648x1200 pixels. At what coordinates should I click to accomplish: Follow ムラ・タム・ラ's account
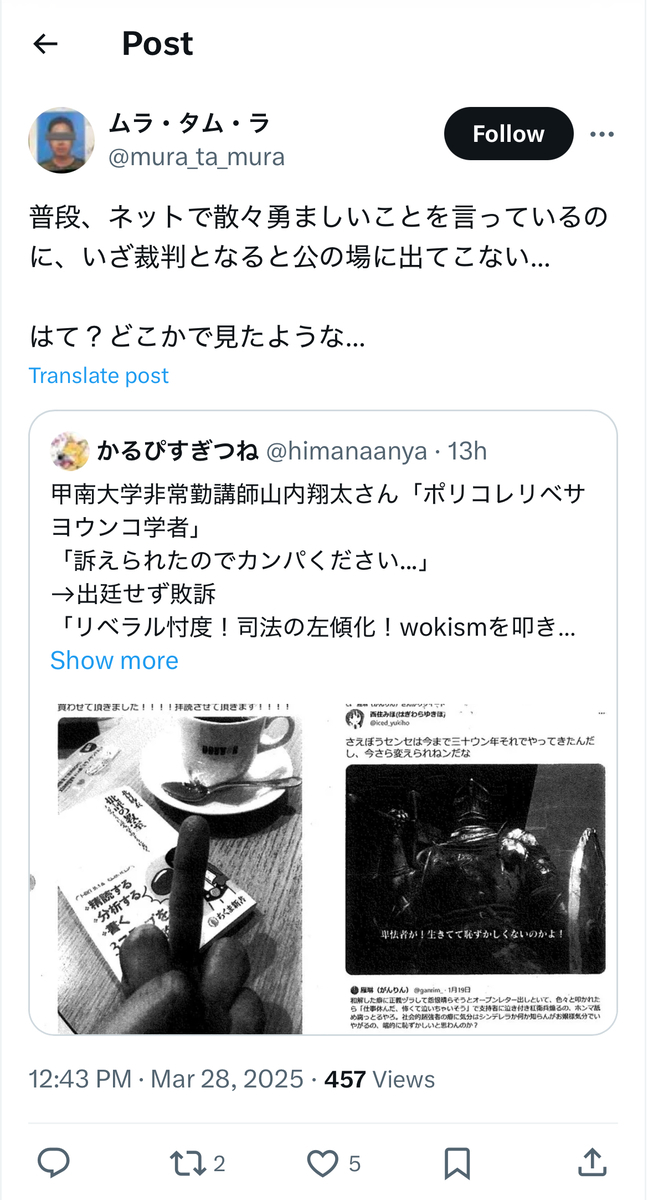click(508, 134)
